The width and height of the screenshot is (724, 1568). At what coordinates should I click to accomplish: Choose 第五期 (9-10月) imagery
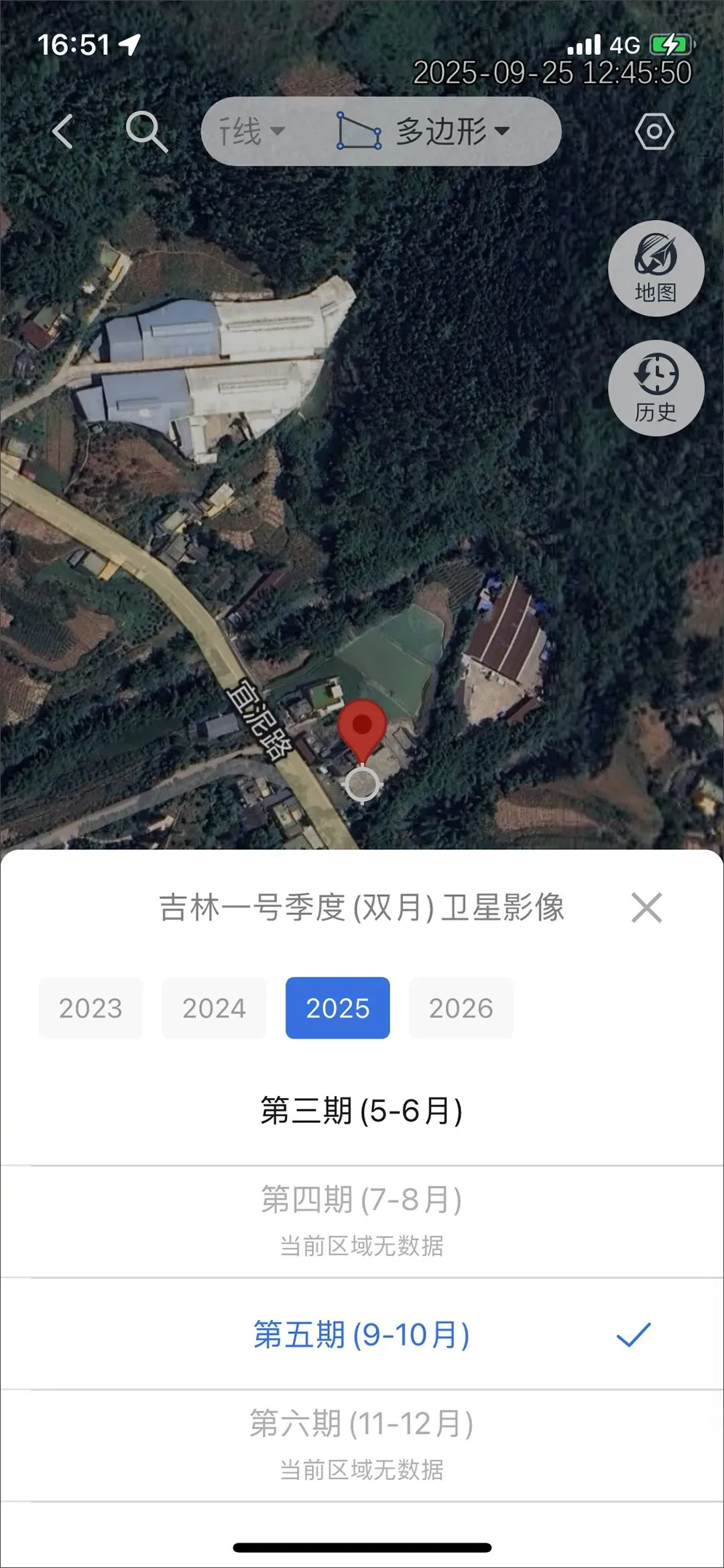[361, 1334]
